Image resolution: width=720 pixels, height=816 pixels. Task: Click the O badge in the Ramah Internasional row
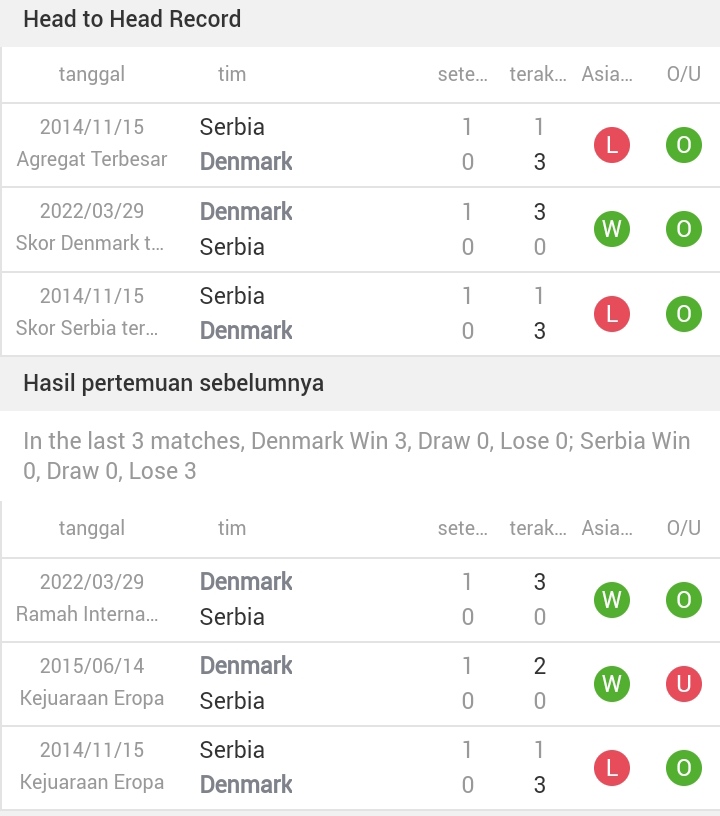pyautogui.click(x=683, y=598)
